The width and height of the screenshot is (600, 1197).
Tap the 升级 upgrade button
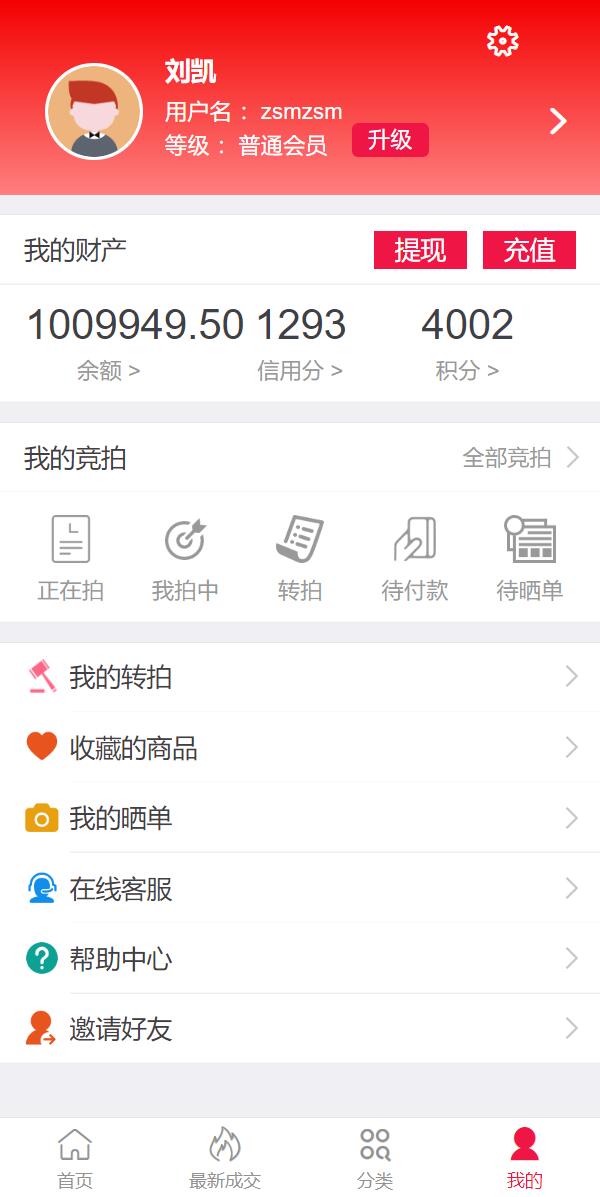(390, 140)
